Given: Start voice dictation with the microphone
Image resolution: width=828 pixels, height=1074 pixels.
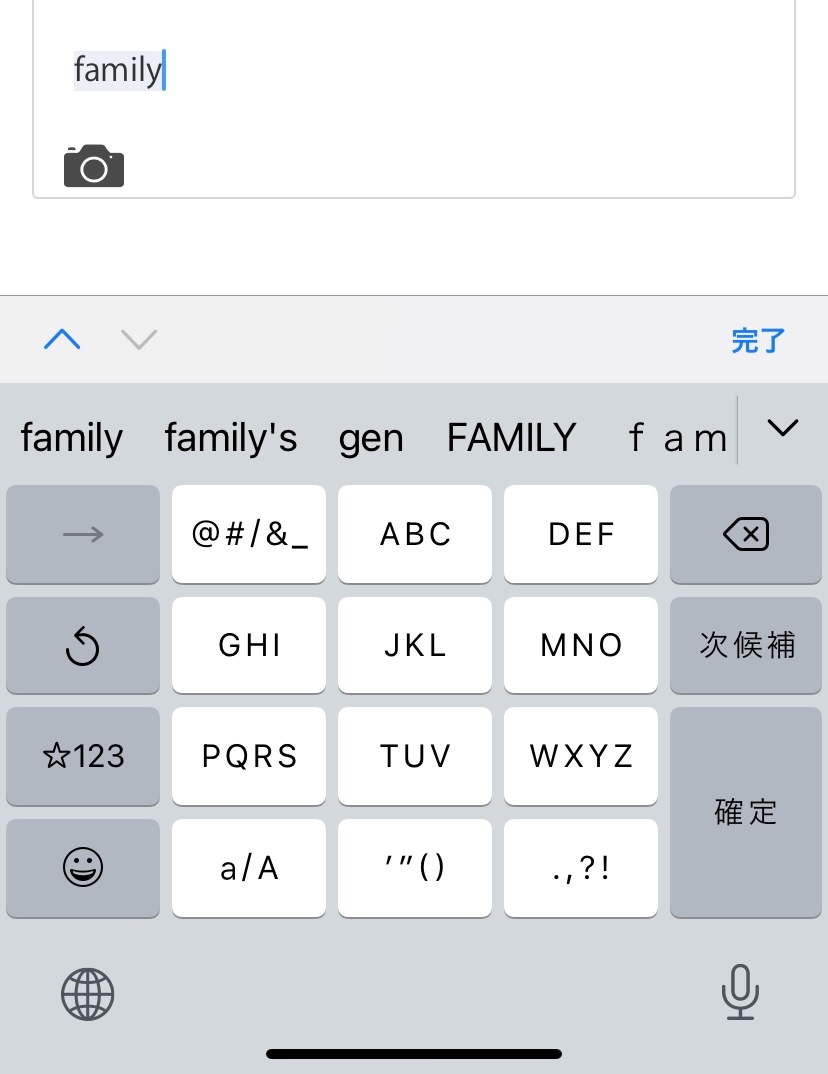Looking at the screenshot, I should click(x=740, y=992).
